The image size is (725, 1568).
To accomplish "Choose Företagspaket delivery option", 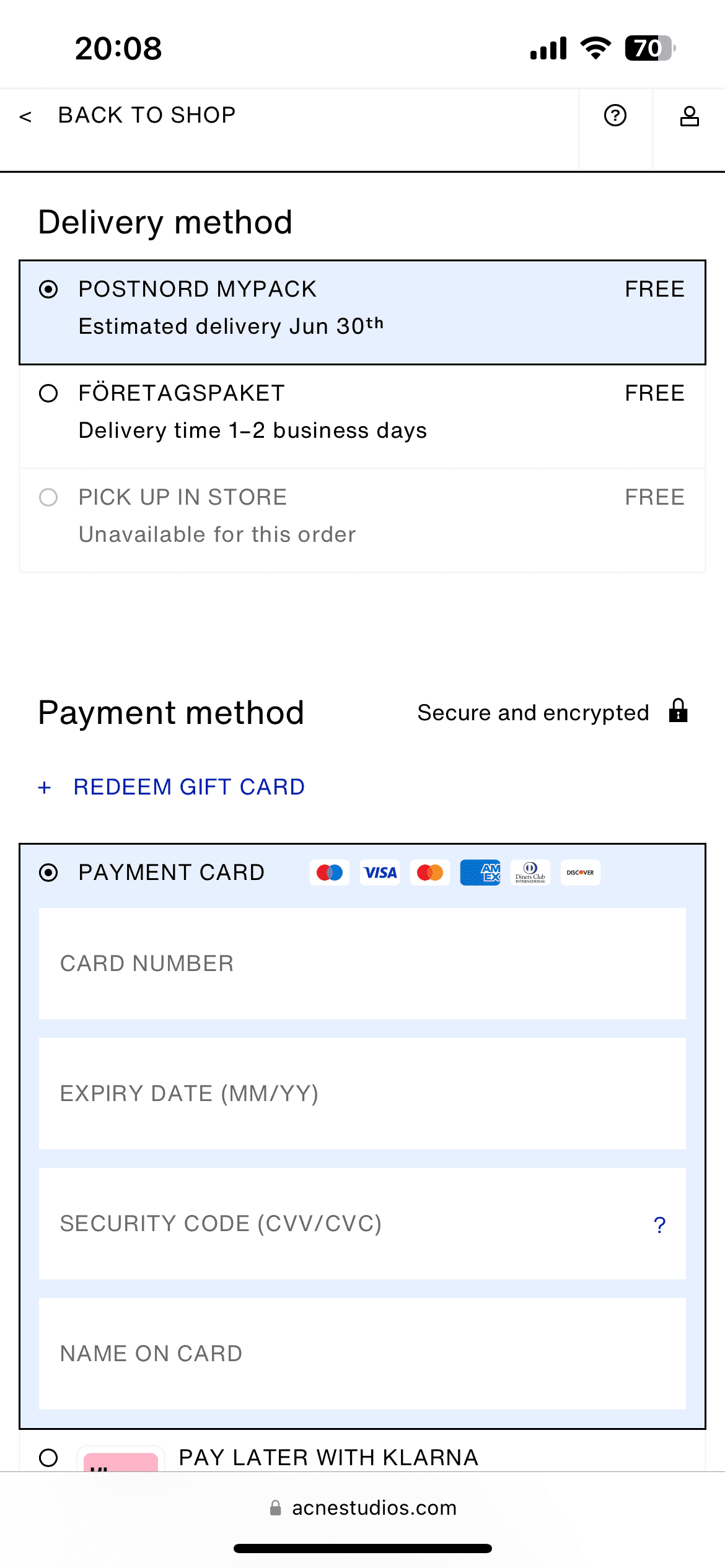I will coord(362,416).
